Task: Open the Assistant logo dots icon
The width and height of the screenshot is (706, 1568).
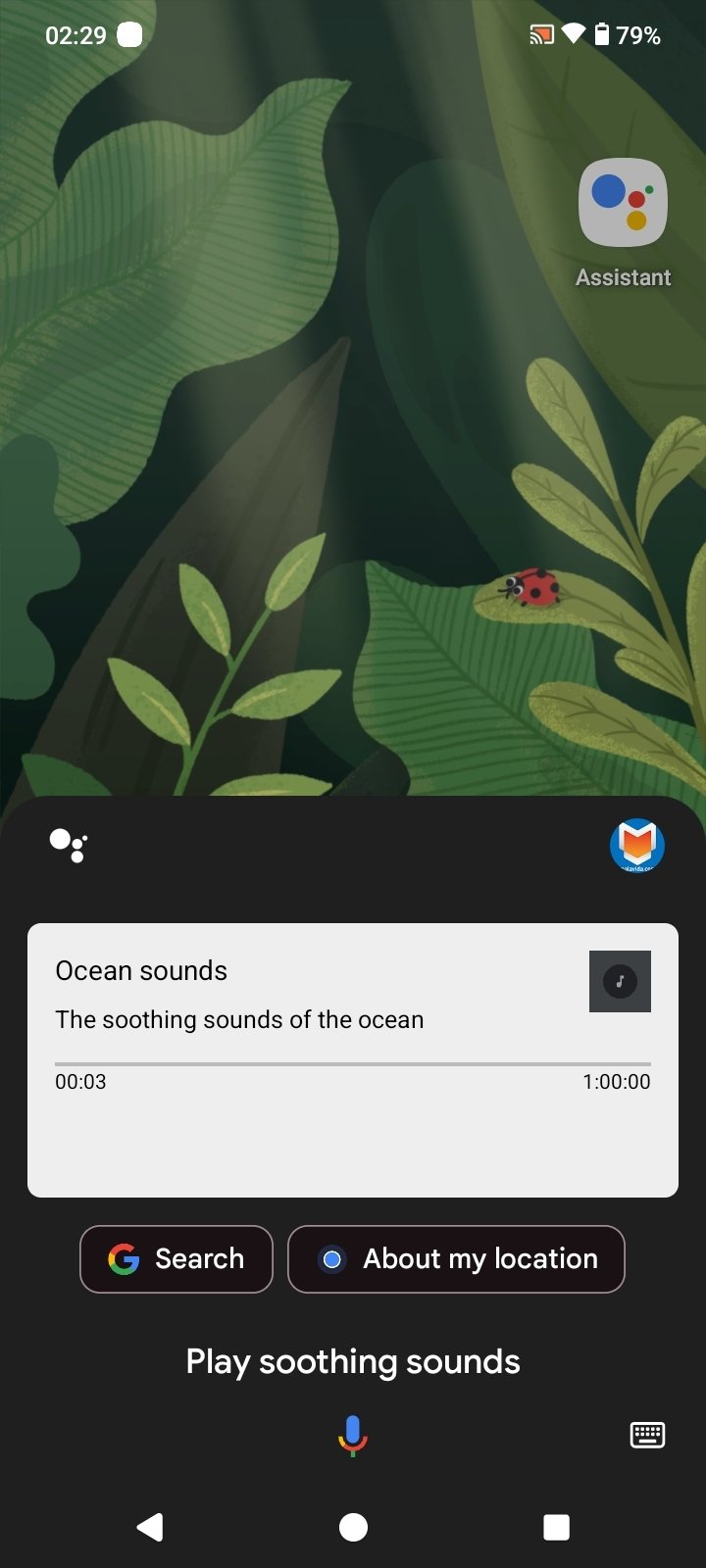Action: click(69, 845)
